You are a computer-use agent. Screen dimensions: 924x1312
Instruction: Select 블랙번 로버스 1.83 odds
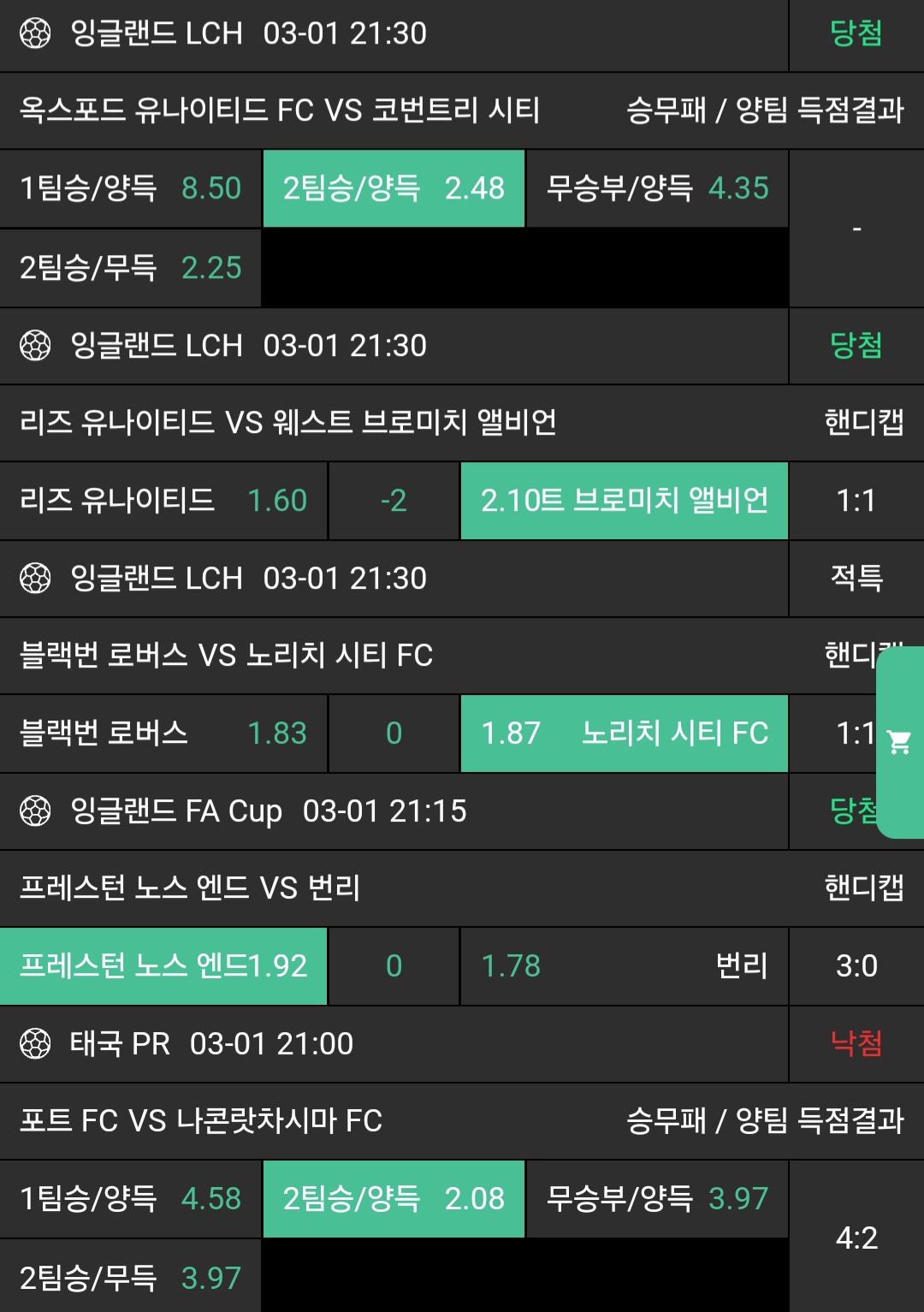163,733
